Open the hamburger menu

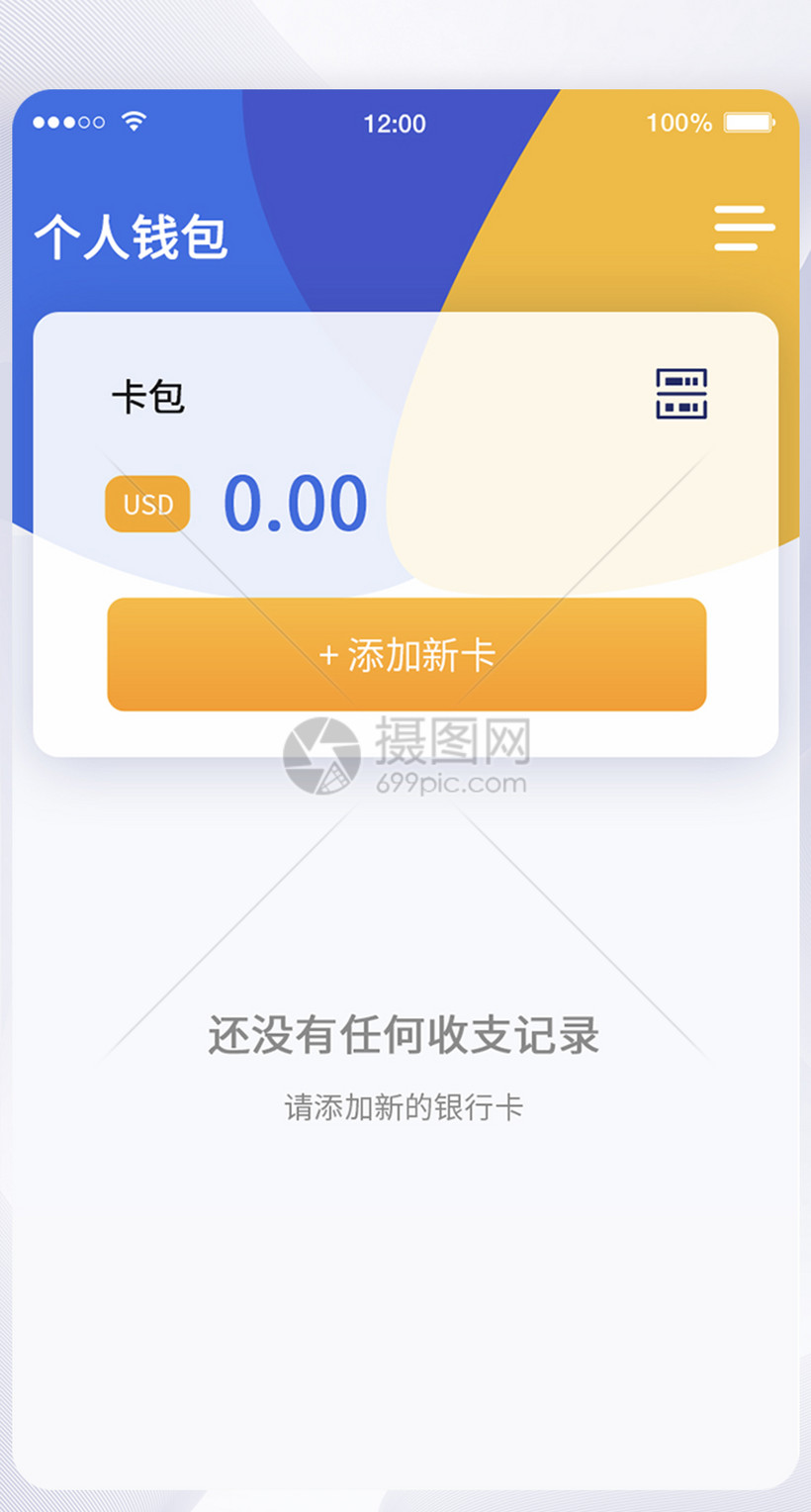(744, 229)
